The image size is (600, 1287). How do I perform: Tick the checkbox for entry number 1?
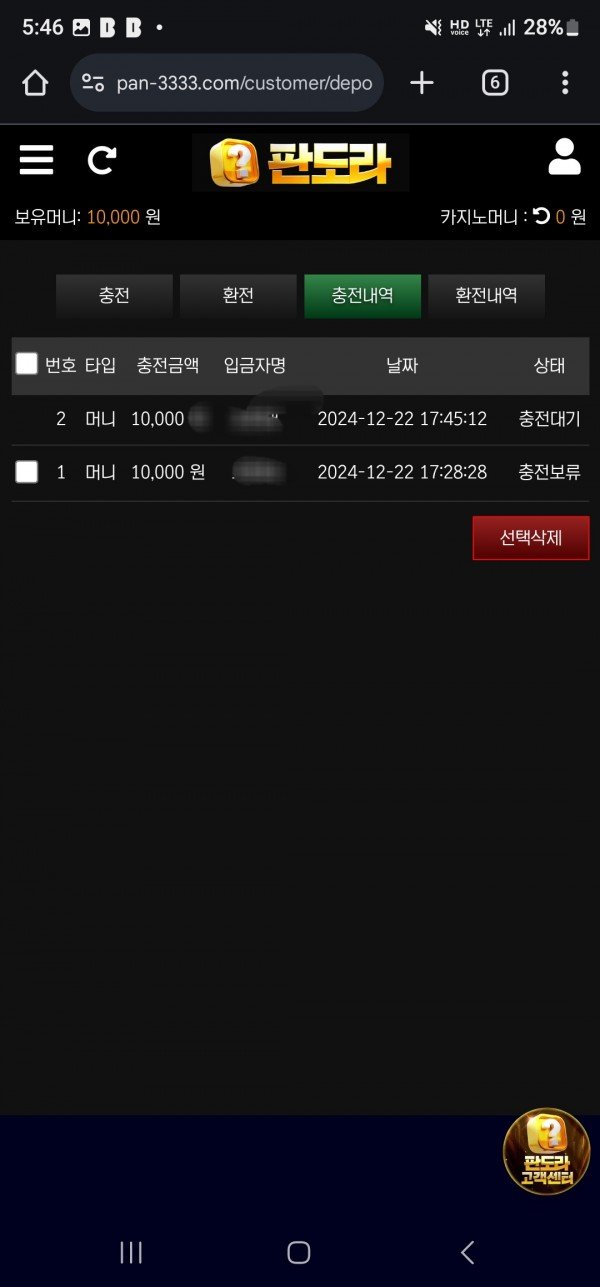click(27, 472)
